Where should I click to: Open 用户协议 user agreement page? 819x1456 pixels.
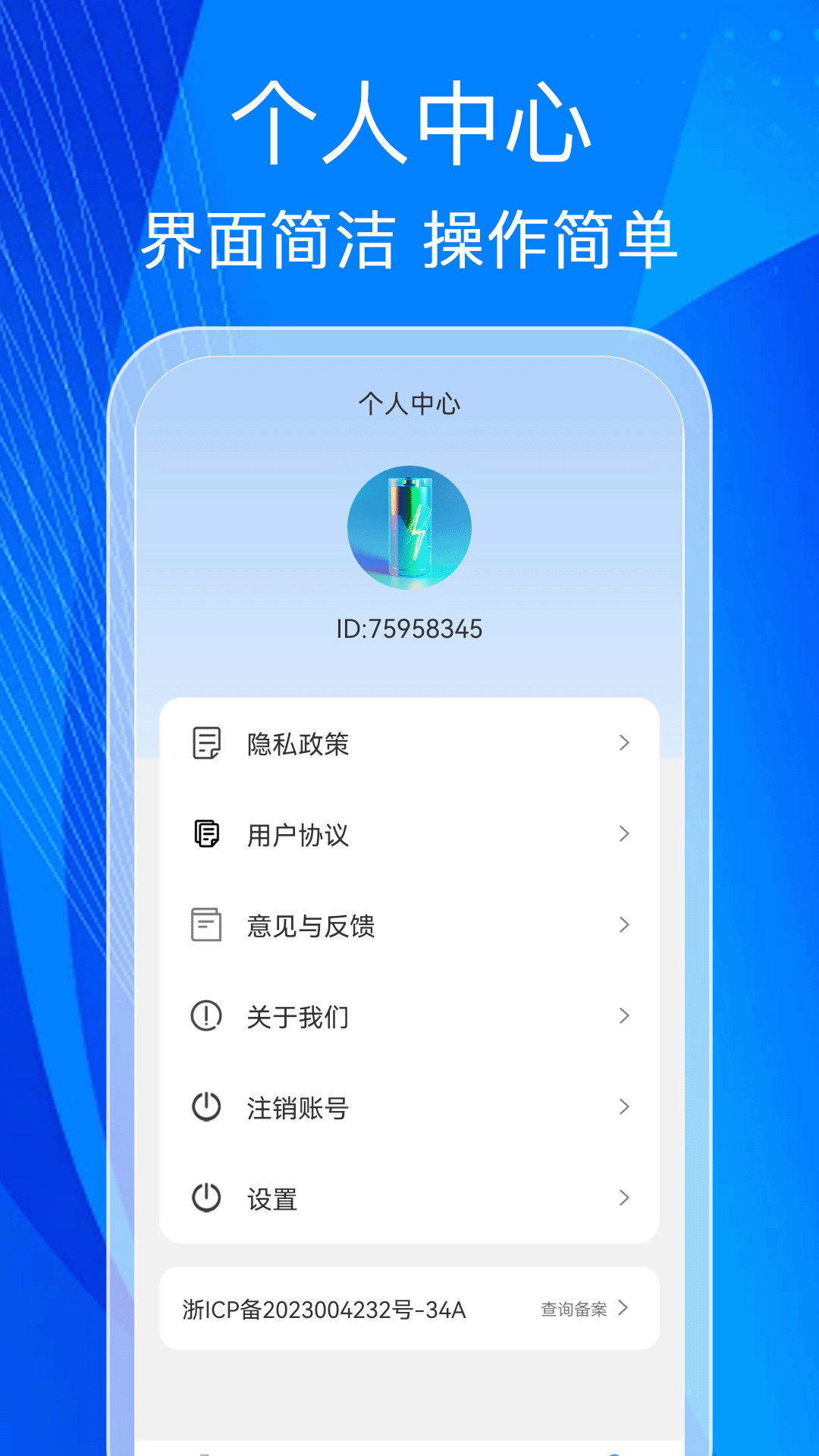click(x=298, y=834)
